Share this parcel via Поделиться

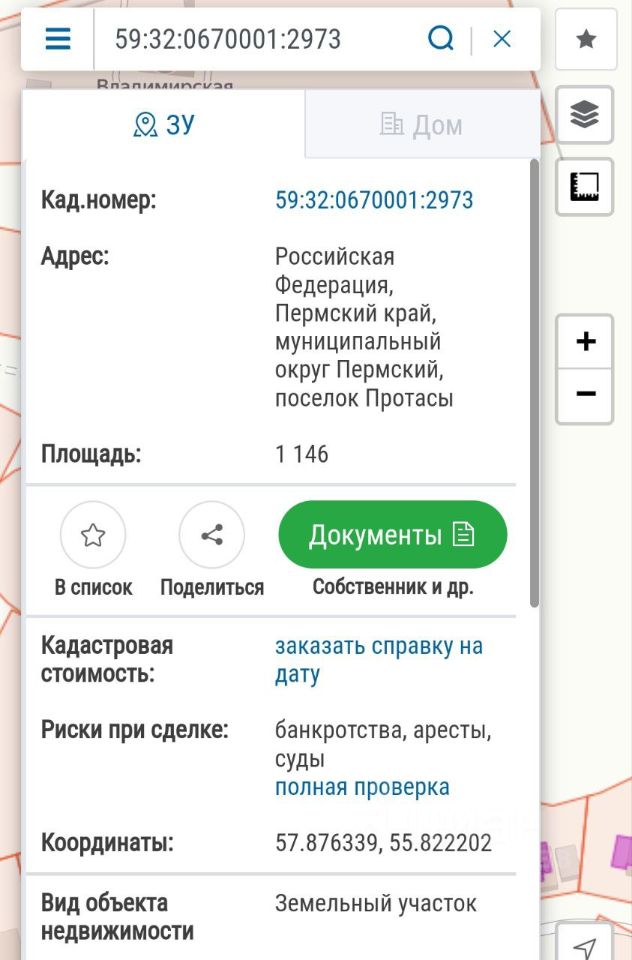pos(212,536)
